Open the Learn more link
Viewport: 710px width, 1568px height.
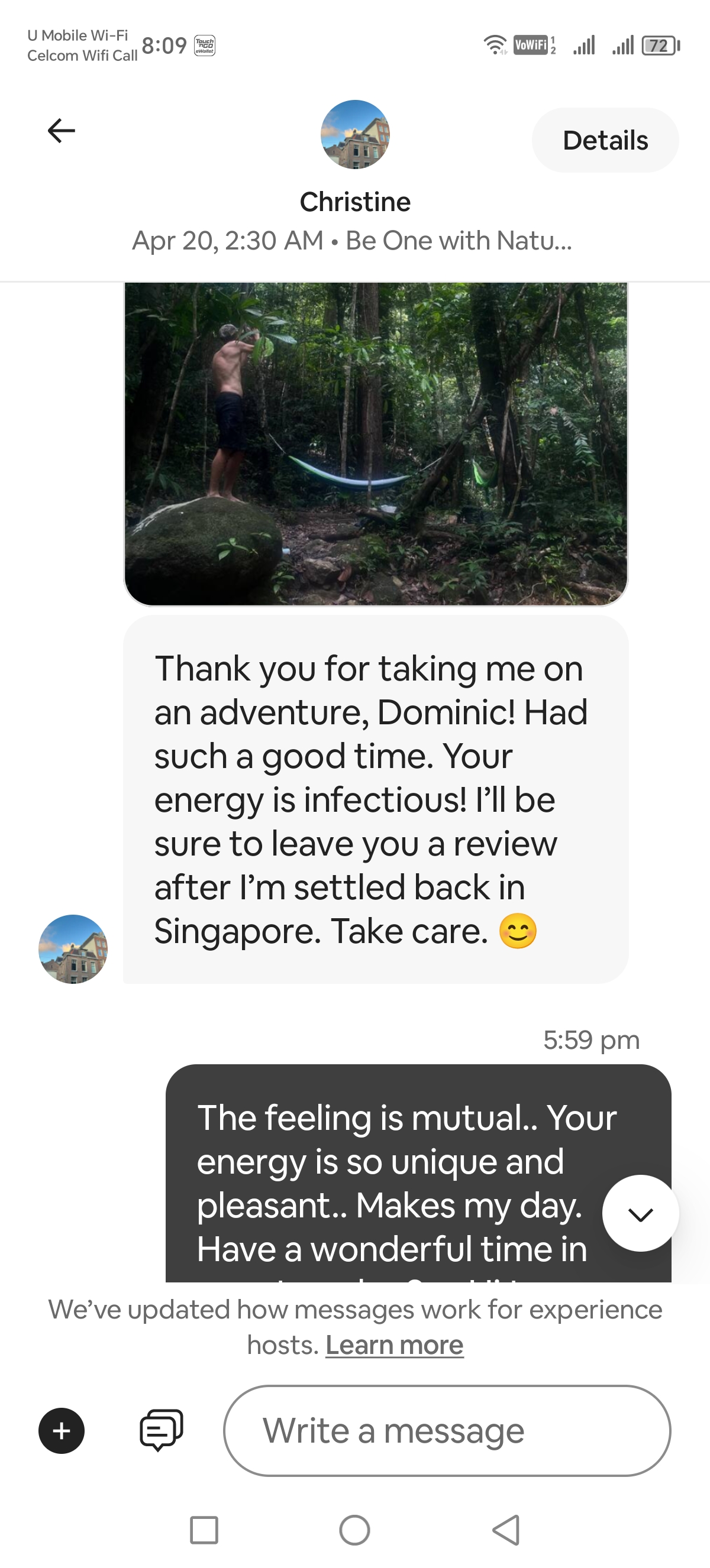pyautogui.click(x=395, y=1345)
